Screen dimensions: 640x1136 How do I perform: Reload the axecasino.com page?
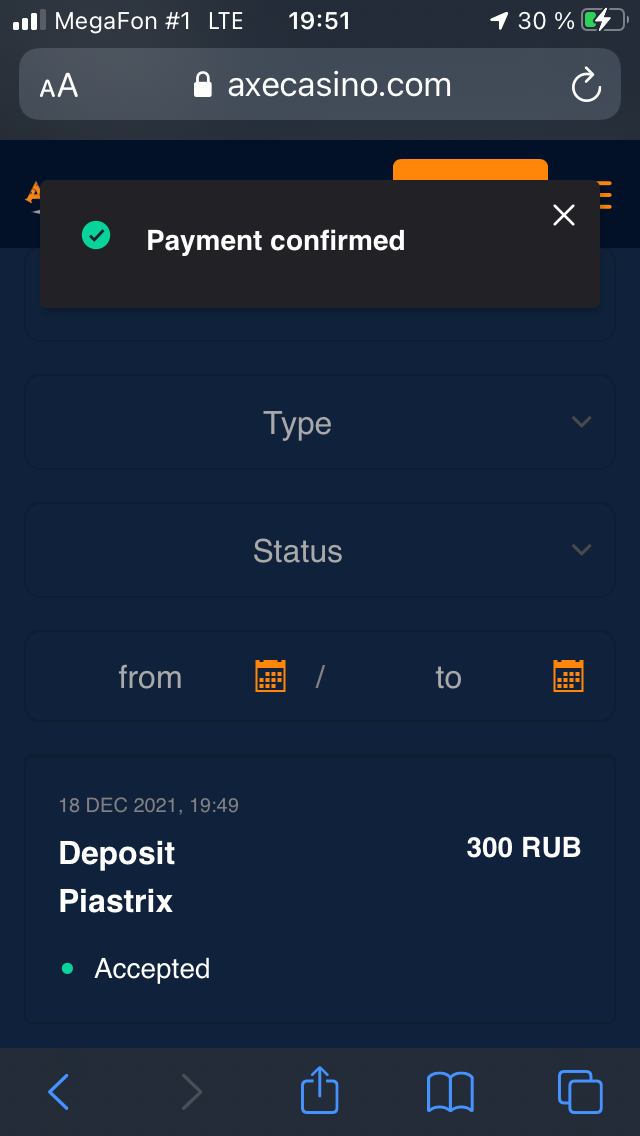(x=586, y=86)
